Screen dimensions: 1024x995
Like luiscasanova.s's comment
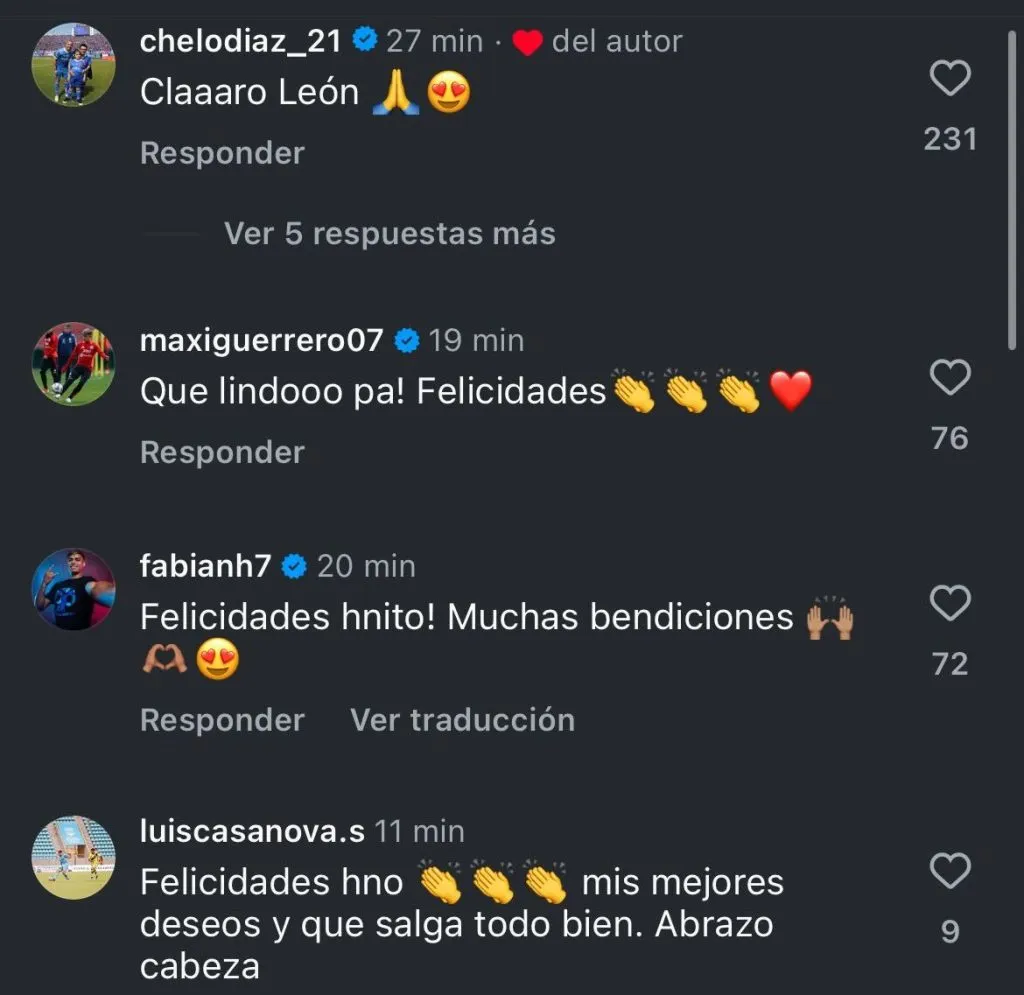click(950, 871)
